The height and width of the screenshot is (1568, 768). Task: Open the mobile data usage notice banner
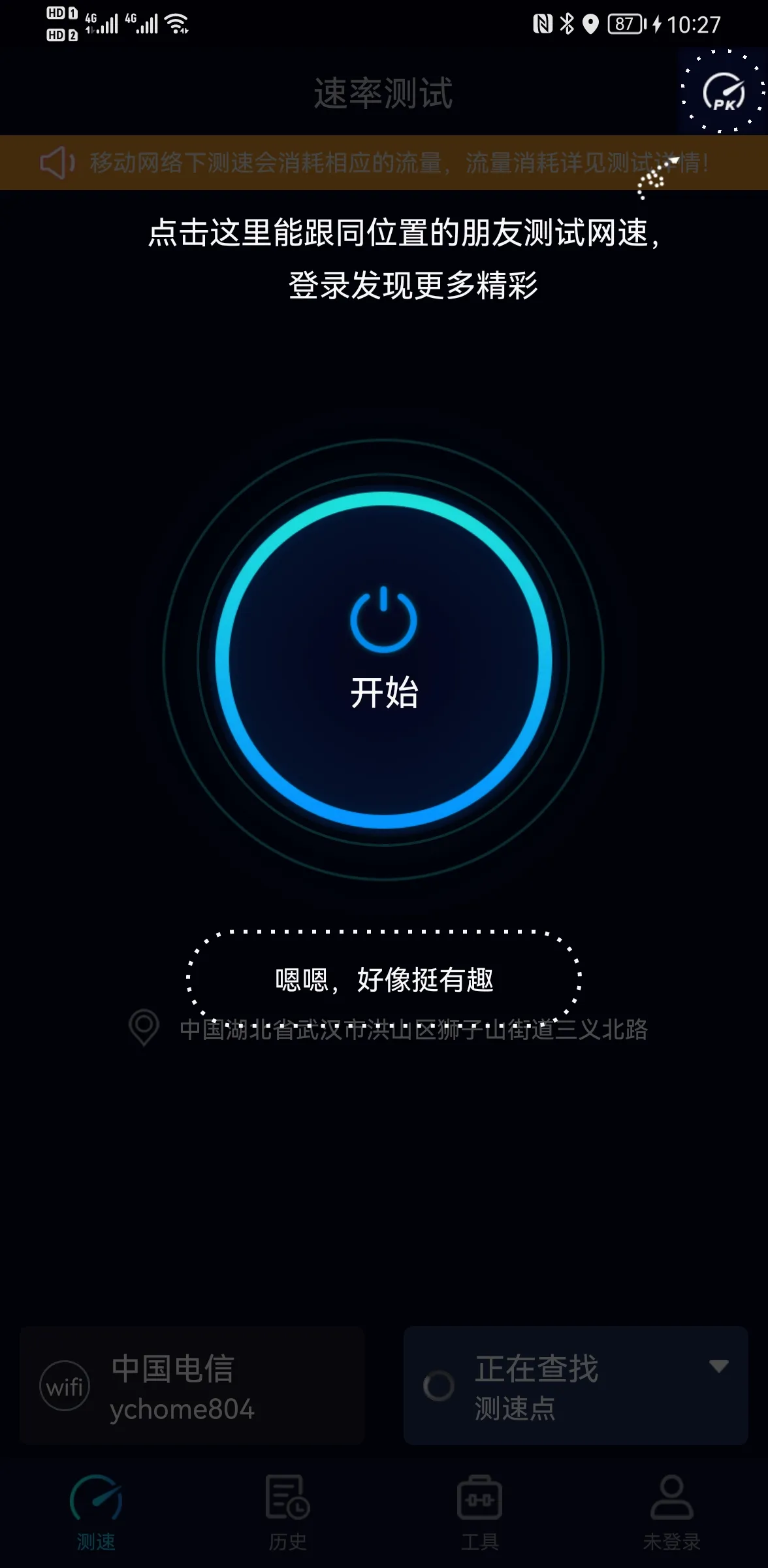[384, 163]
